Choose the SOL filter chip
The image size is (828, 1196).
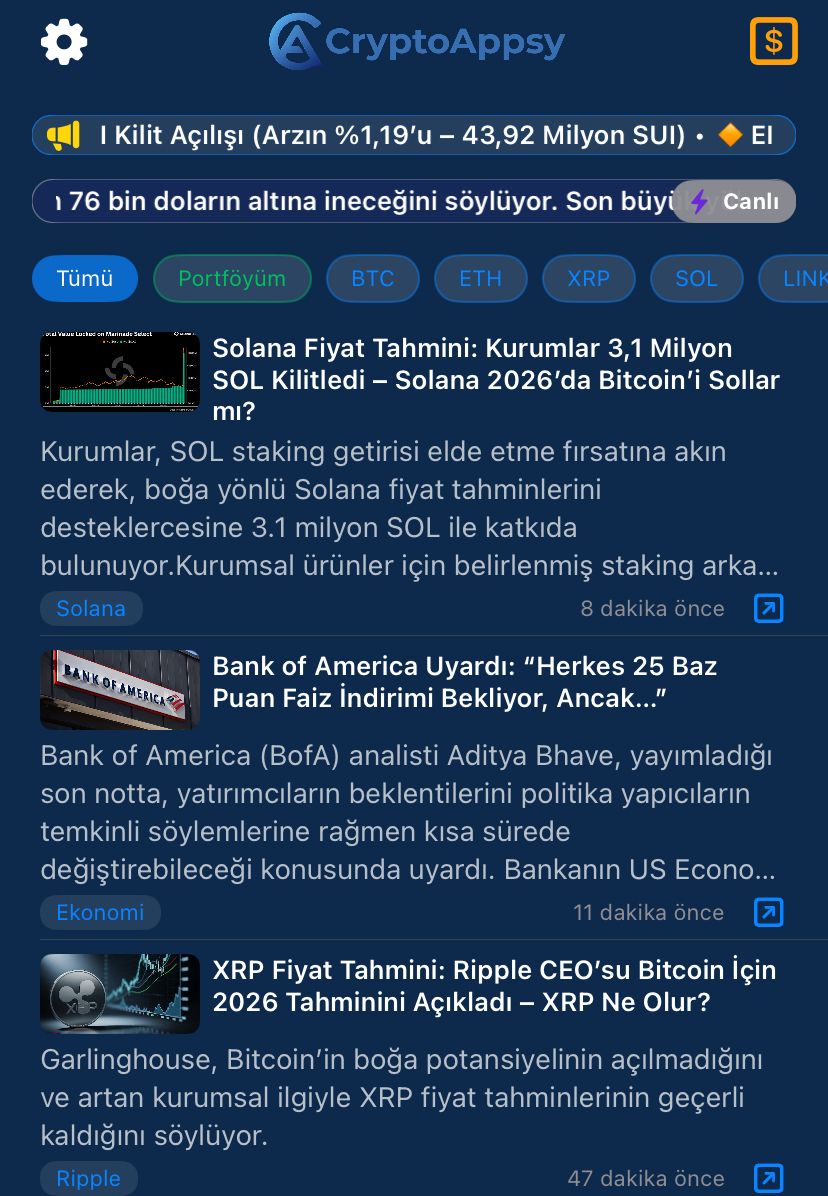(696, 278)
